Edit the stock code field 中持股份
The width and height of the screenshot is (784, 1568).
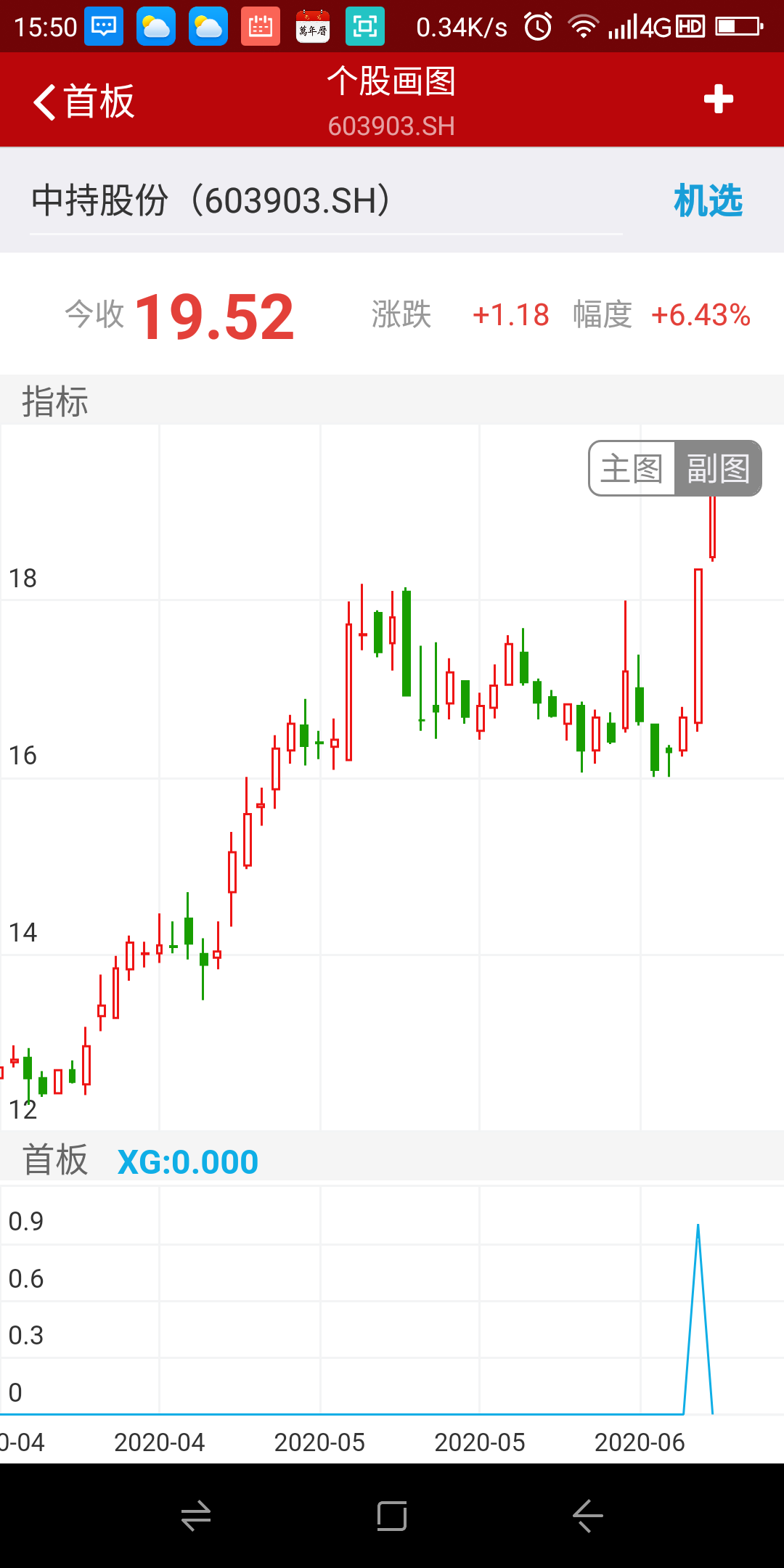pos(325,201)
